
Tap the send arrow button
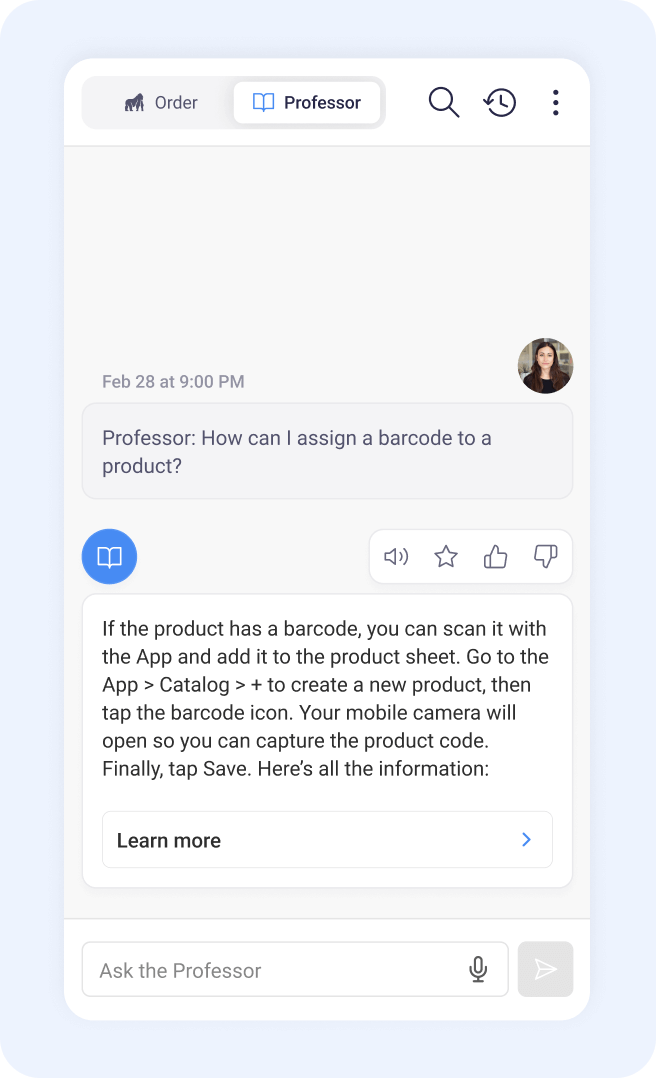(545, 969)
